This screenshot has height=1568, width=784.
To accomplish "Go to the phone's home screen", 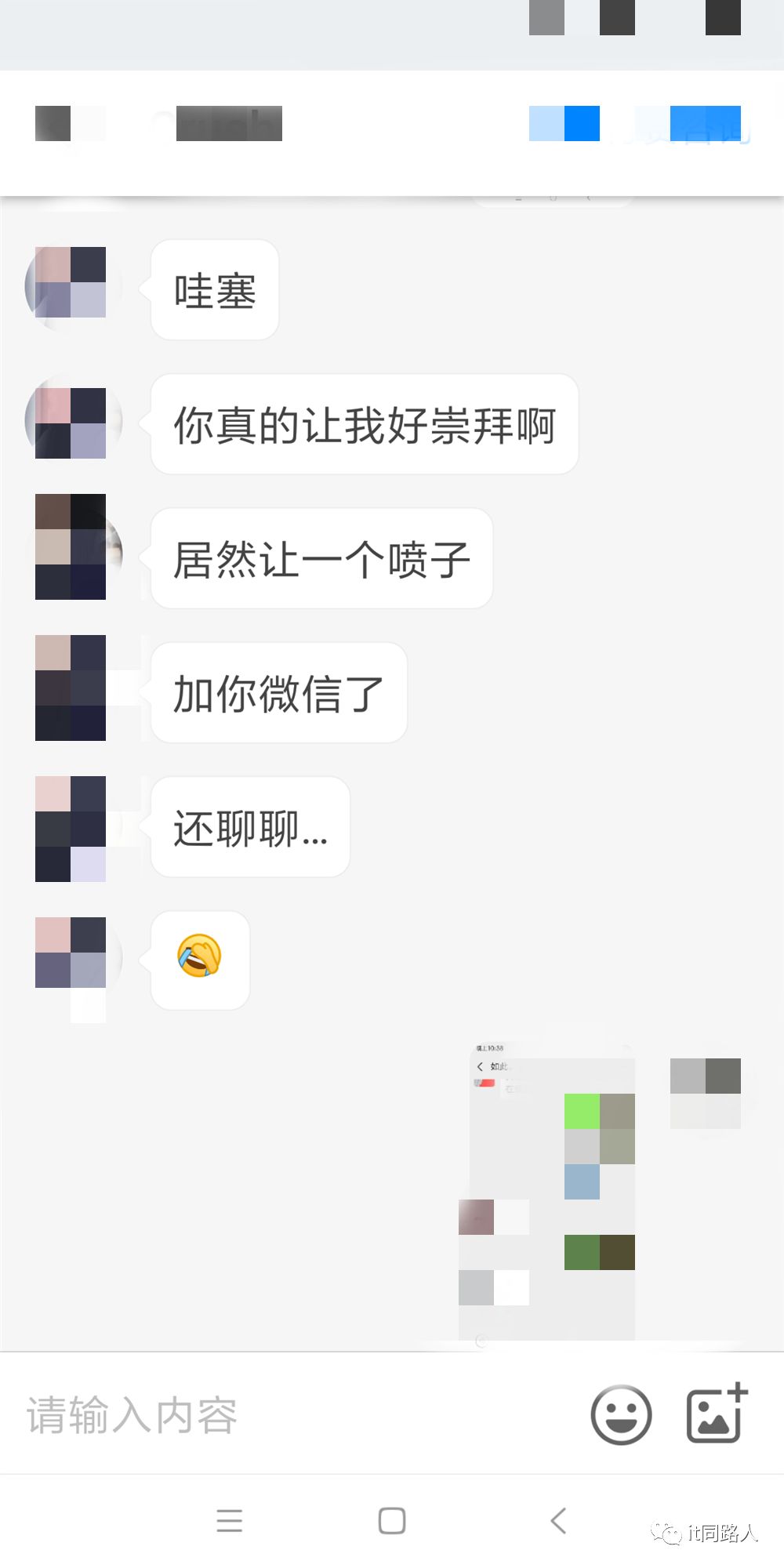I will (x=392, y=1521).
